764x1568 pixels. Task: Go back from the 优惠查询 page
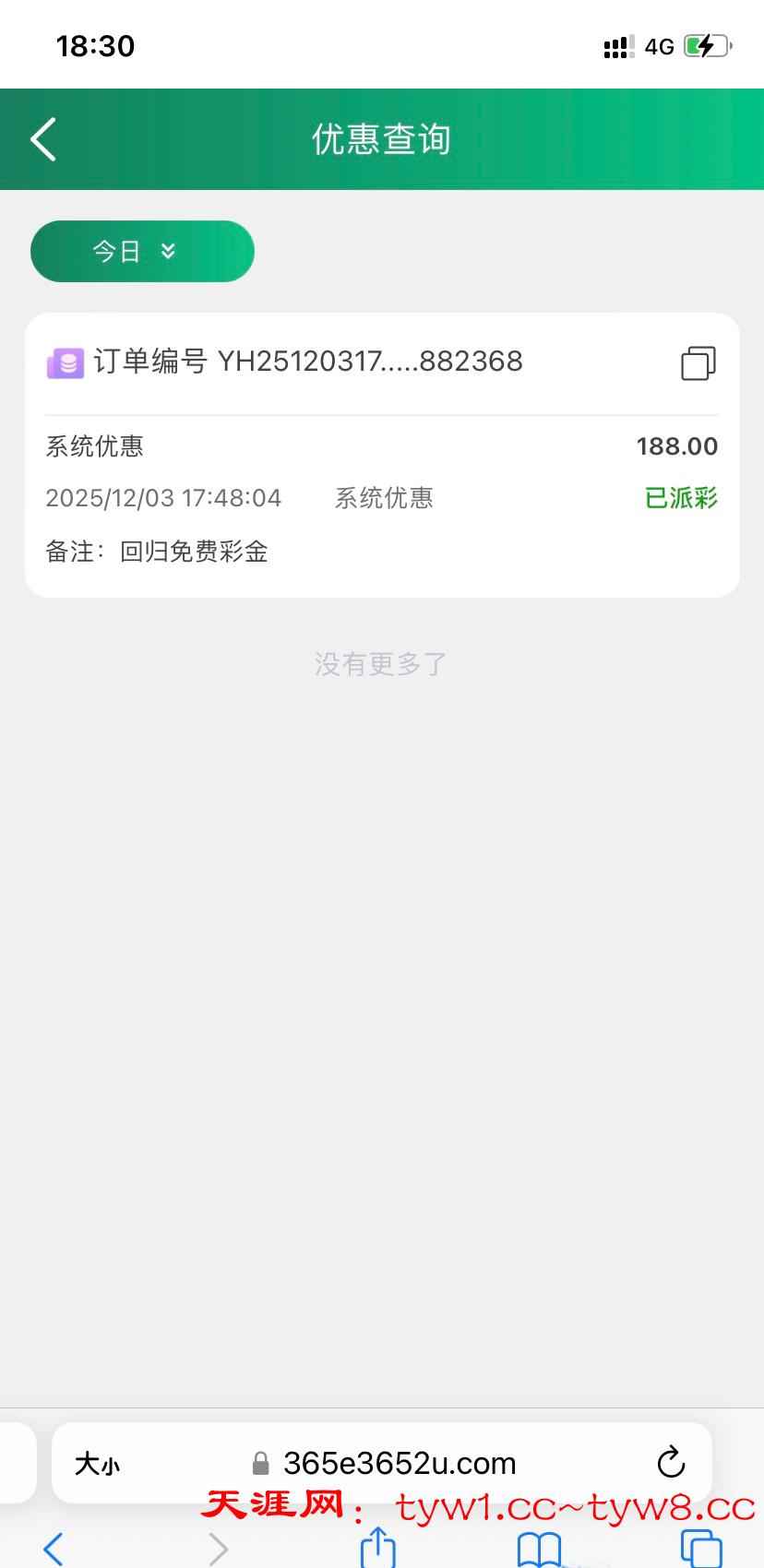point(43,140)
